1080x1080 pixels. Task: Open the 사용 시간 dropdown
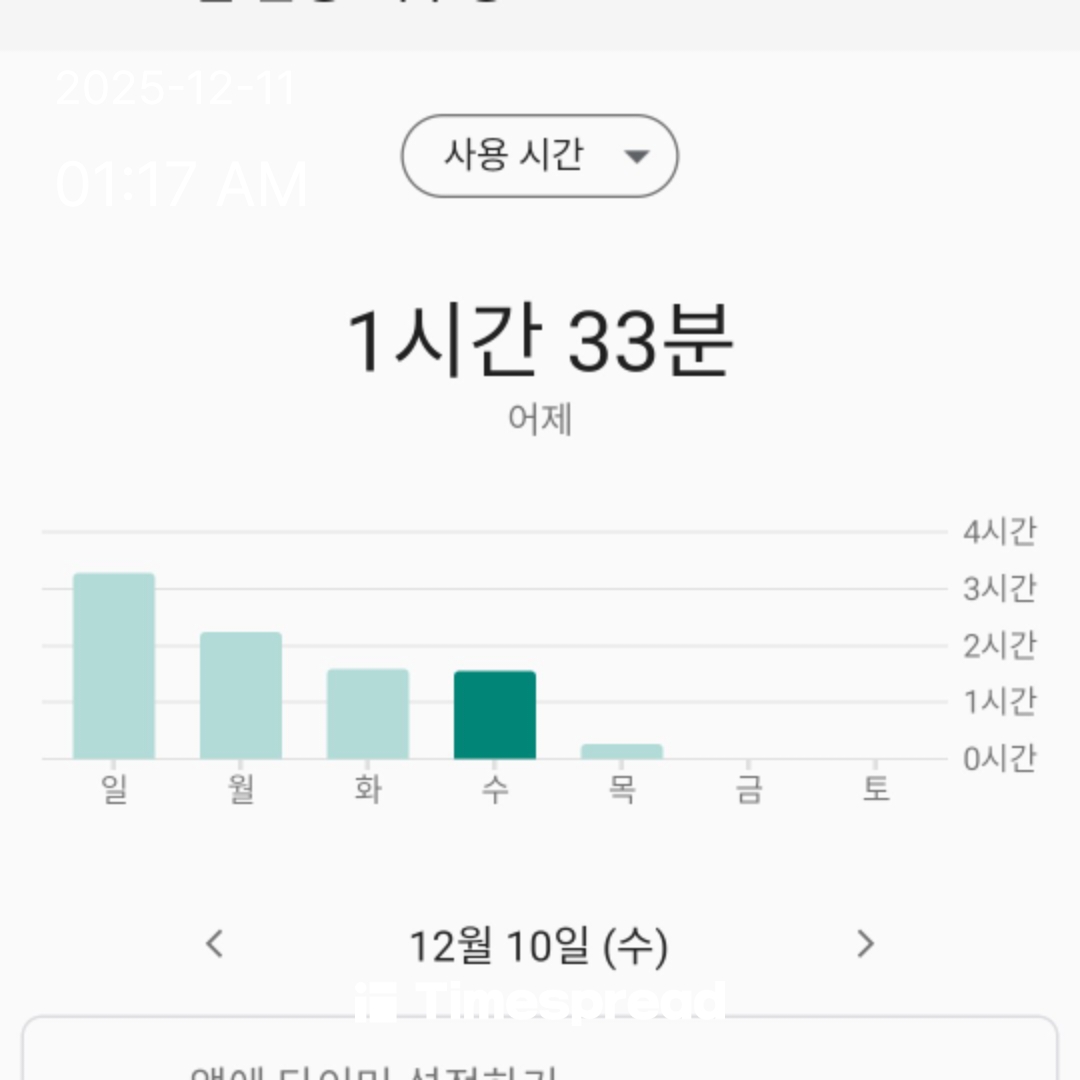pos(539,156)
